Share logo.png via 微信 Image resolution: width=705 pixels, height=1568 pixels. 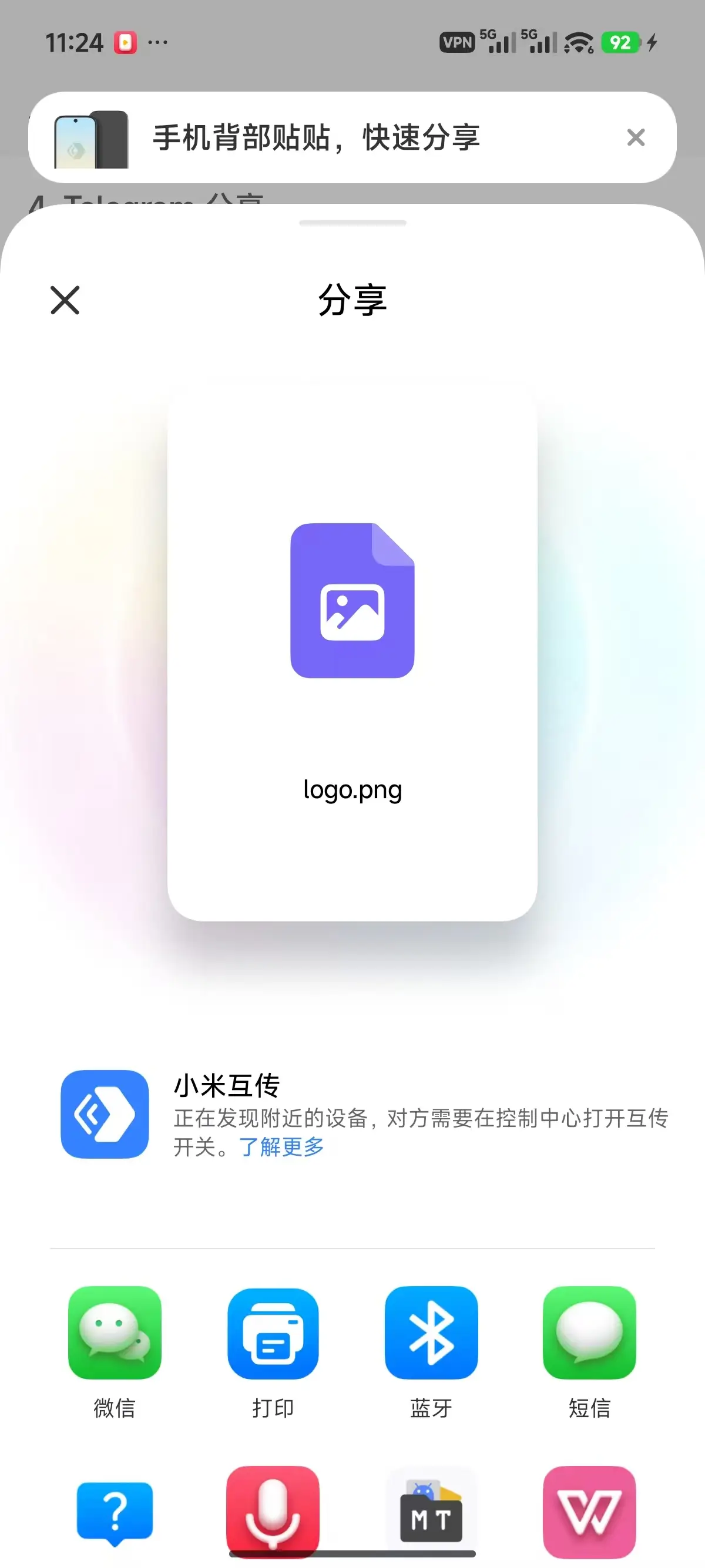tap(115, 1333)
